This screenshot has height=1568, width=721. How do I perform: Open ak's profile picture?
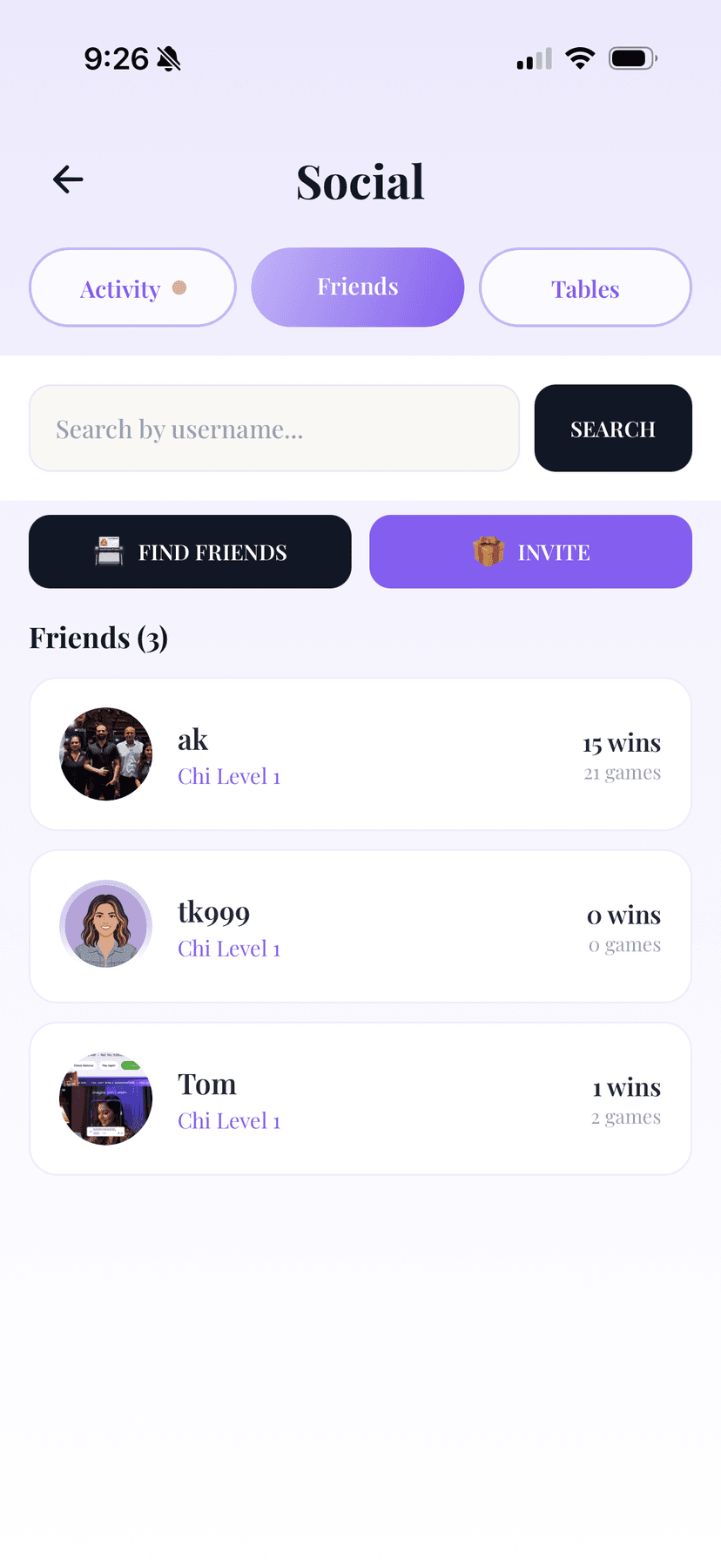point(105,754)
